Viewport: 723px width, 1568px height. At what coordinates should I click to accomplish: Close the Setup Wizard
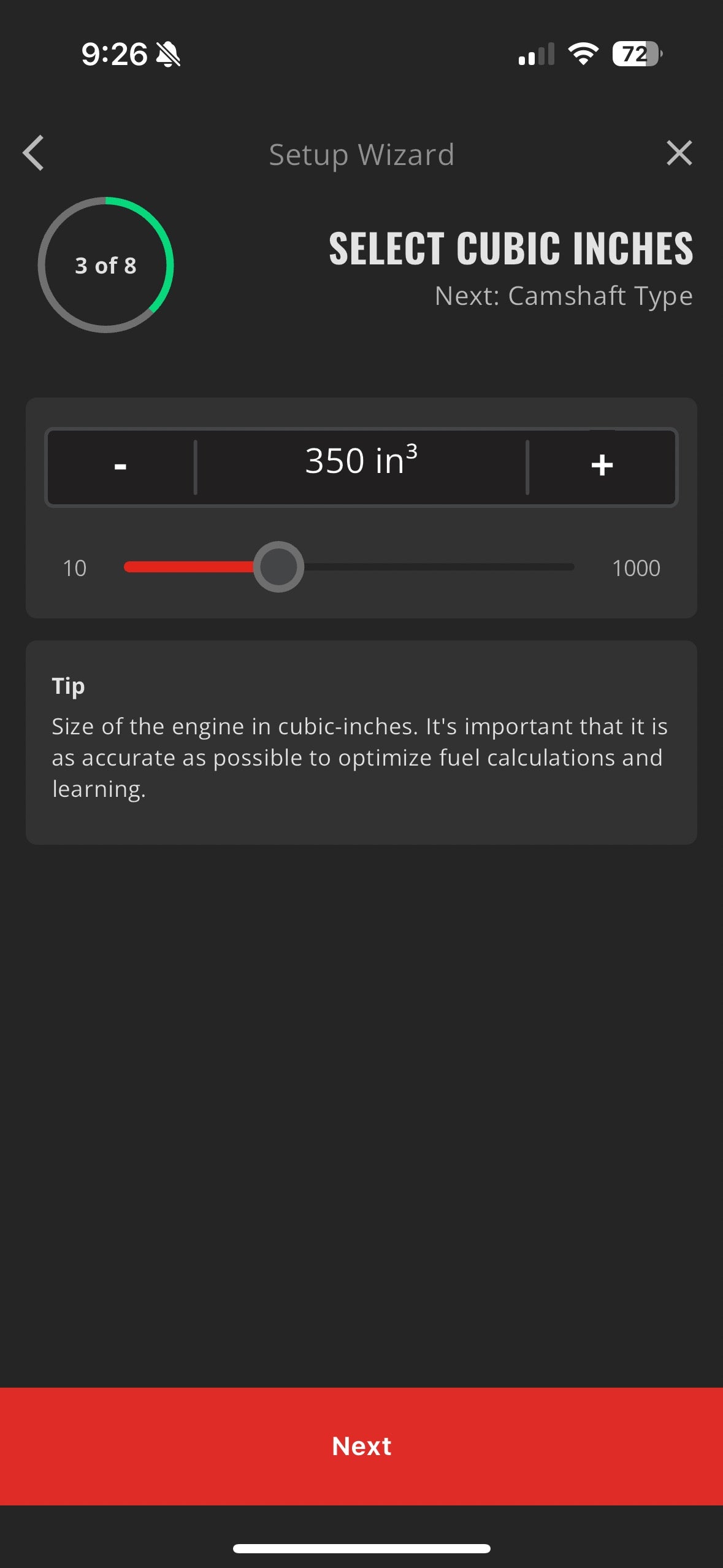pos(679,153)
